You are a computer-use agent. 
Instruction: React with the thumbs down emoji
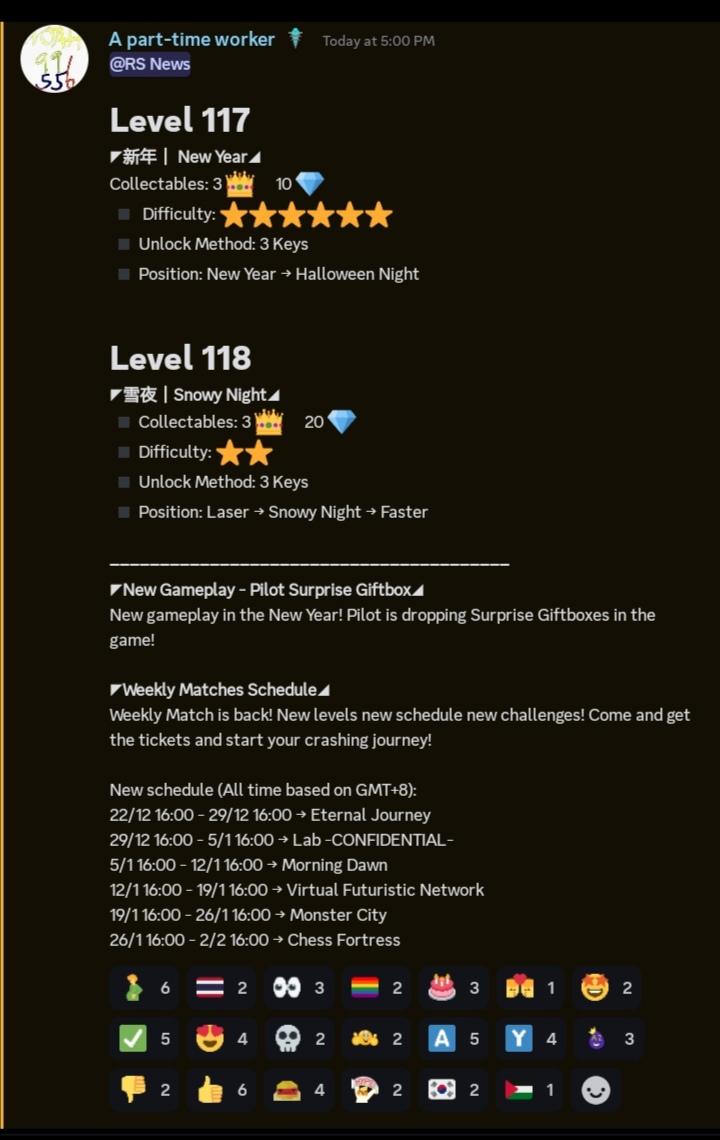point(143,1090)
